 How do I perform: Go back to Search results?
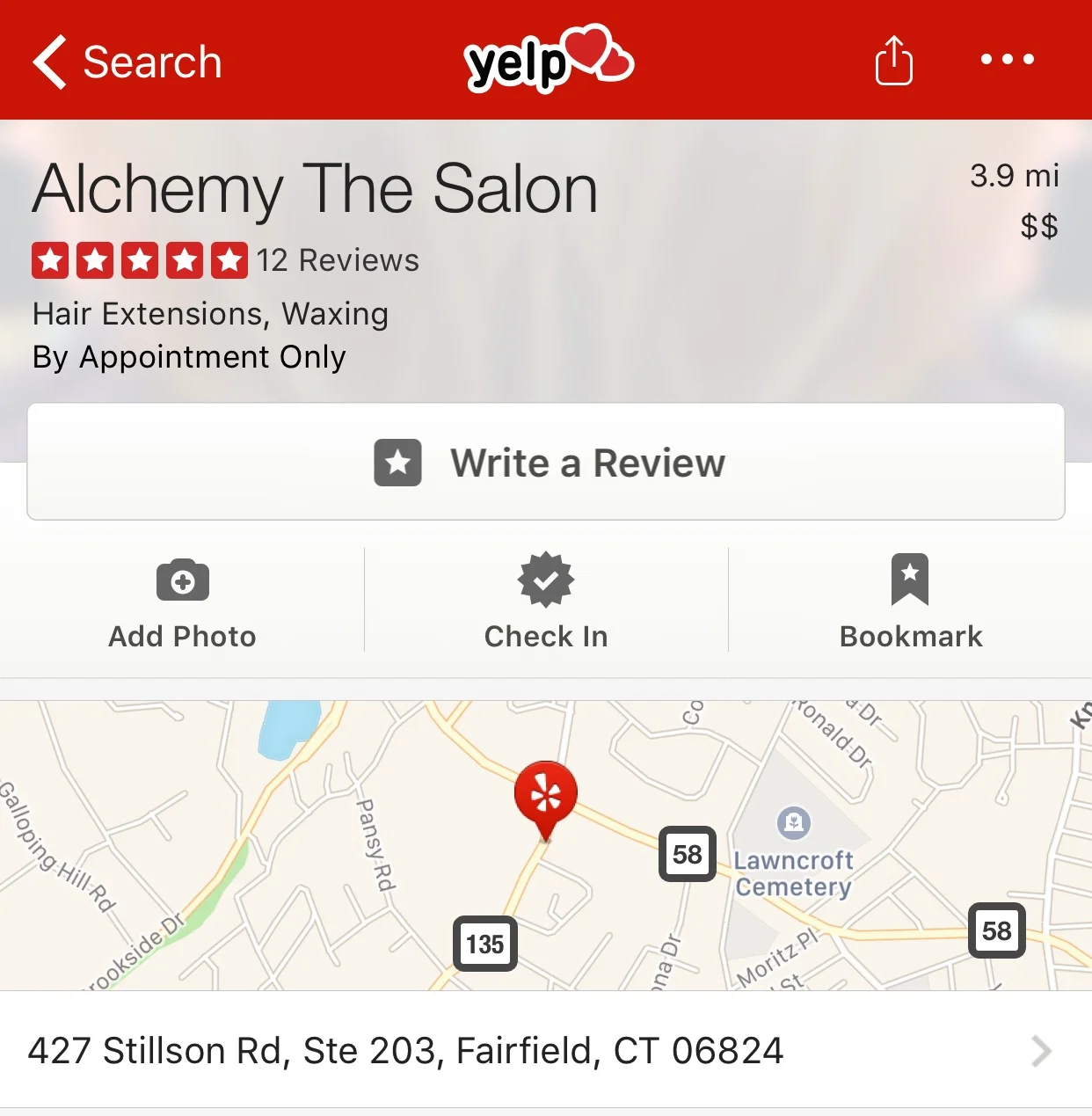point(127,62)
